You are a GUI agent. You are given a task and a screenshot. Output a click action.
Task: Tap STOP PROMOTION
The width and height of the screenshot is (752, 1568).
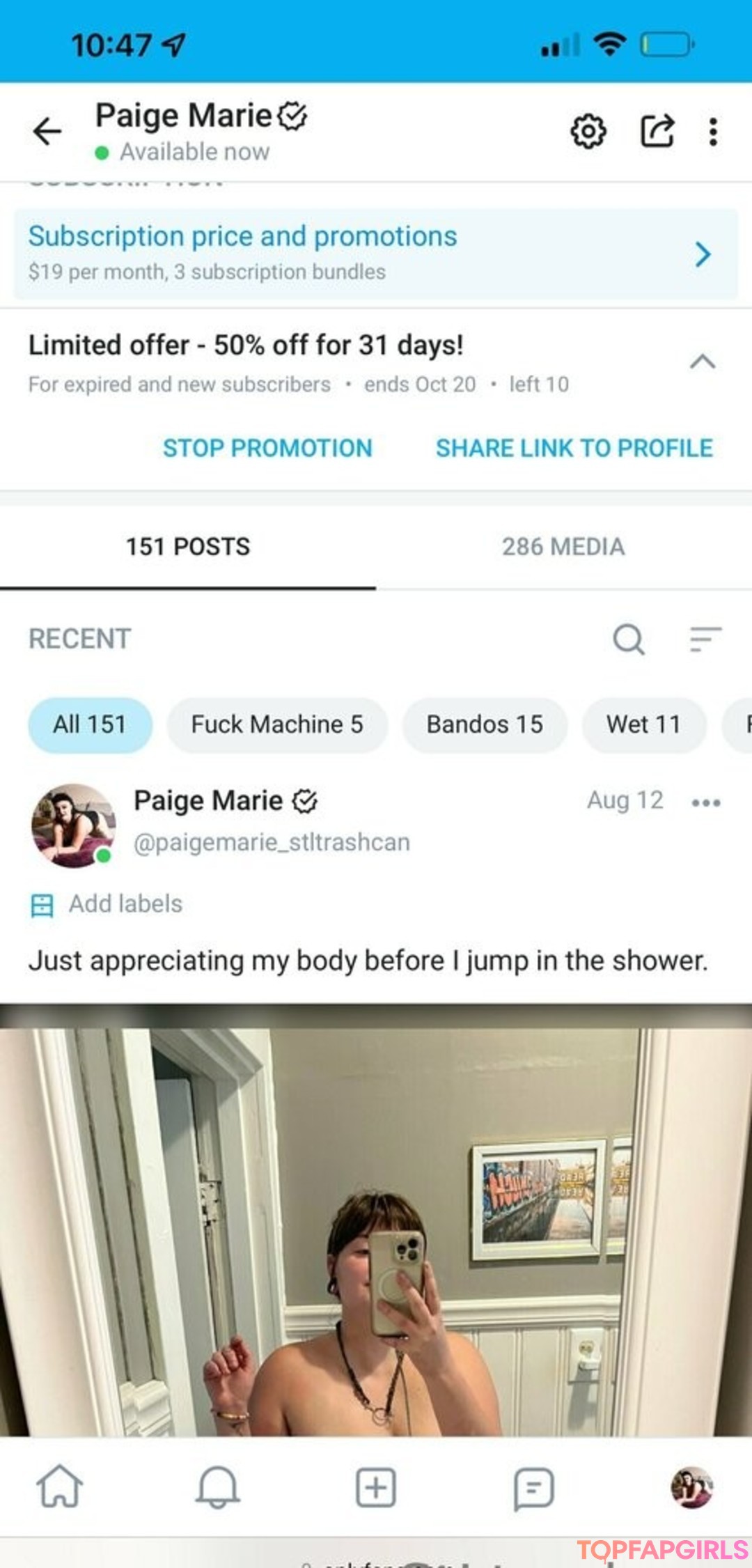pyautogui.click(x=267, y=448)
